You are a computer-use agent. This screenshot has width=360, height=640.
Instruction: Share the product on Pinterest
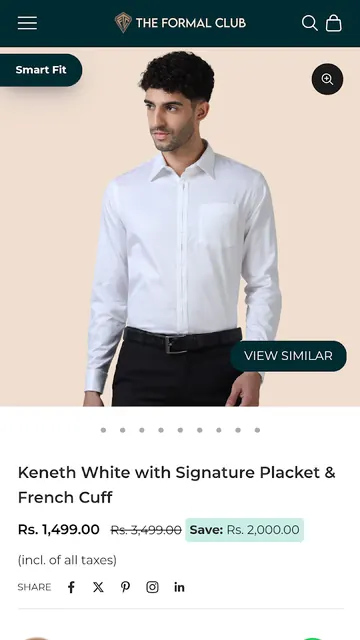[125, 587]
